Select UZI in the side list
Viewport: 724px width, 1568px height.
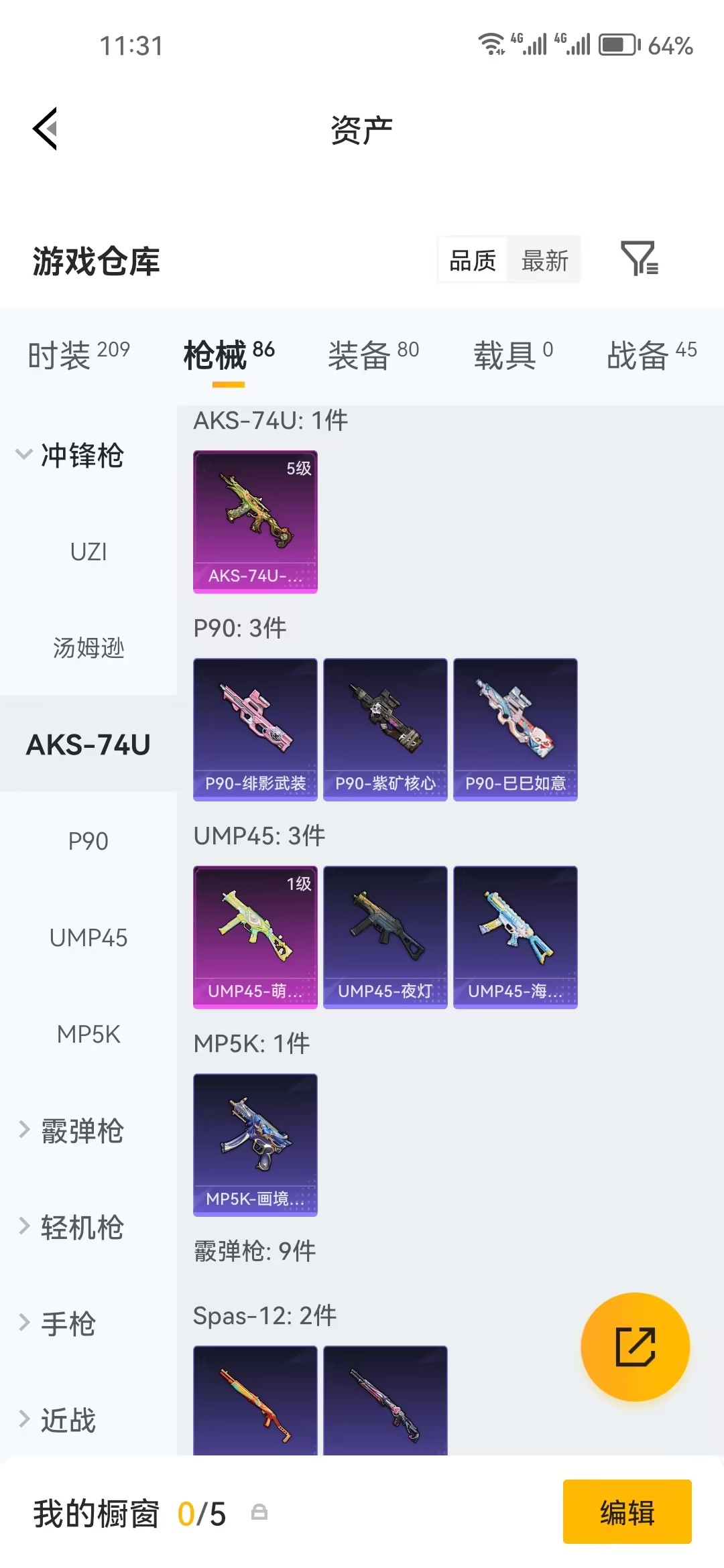88,552
